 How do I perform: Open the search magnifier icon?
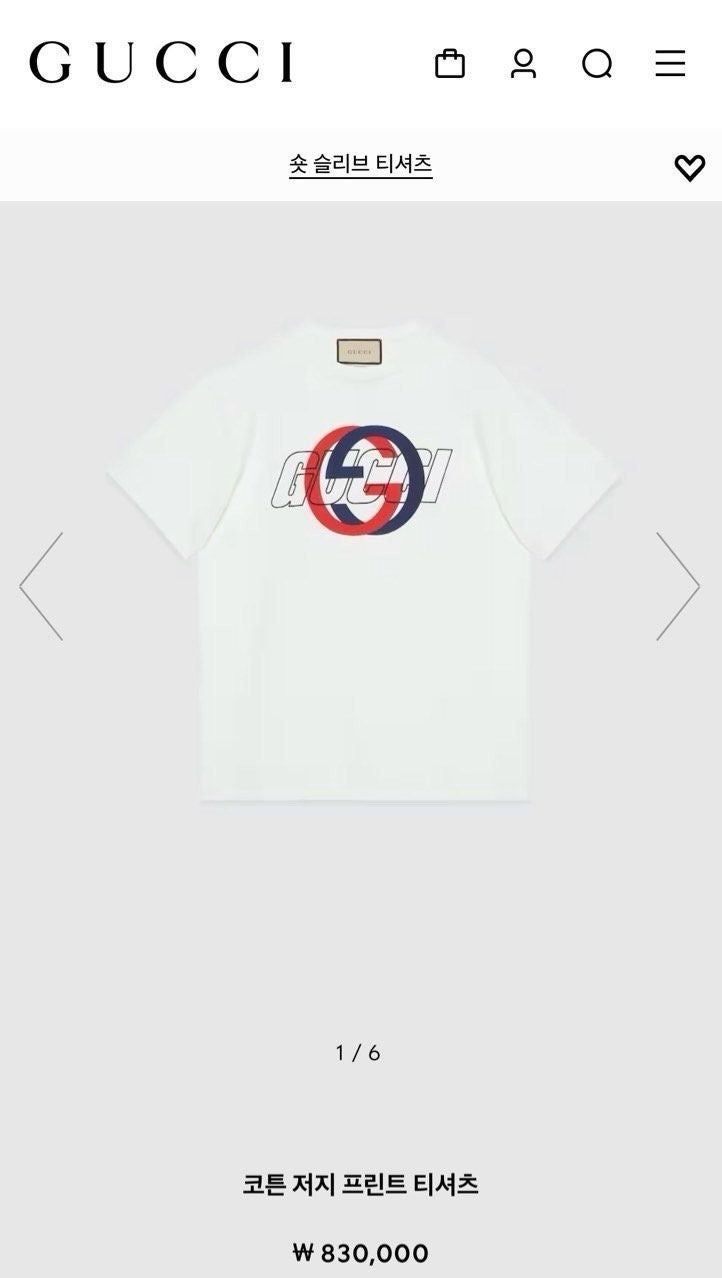point(597,64)
